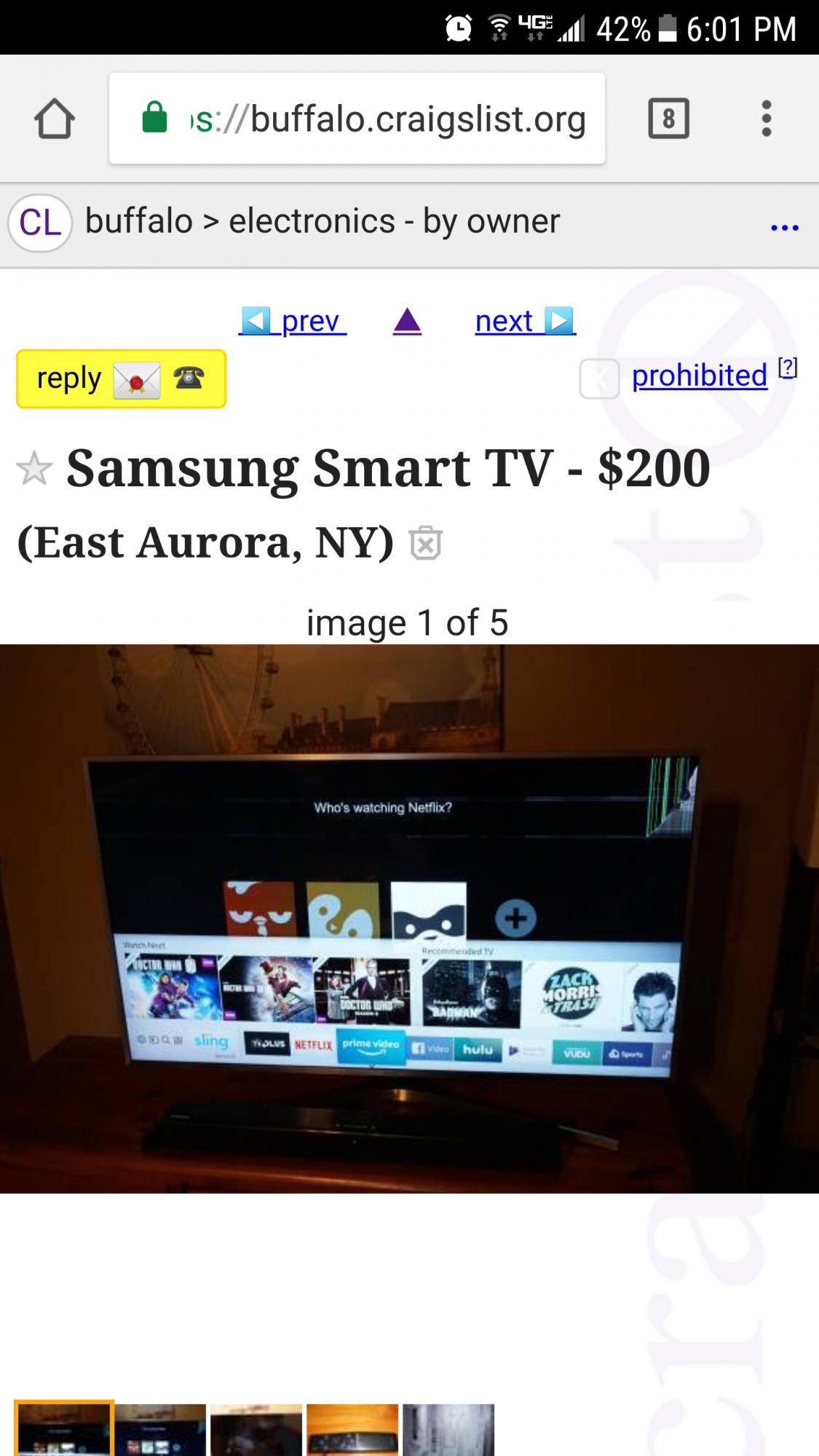Open the prohibited help question mark

click(x=788, y=368)
